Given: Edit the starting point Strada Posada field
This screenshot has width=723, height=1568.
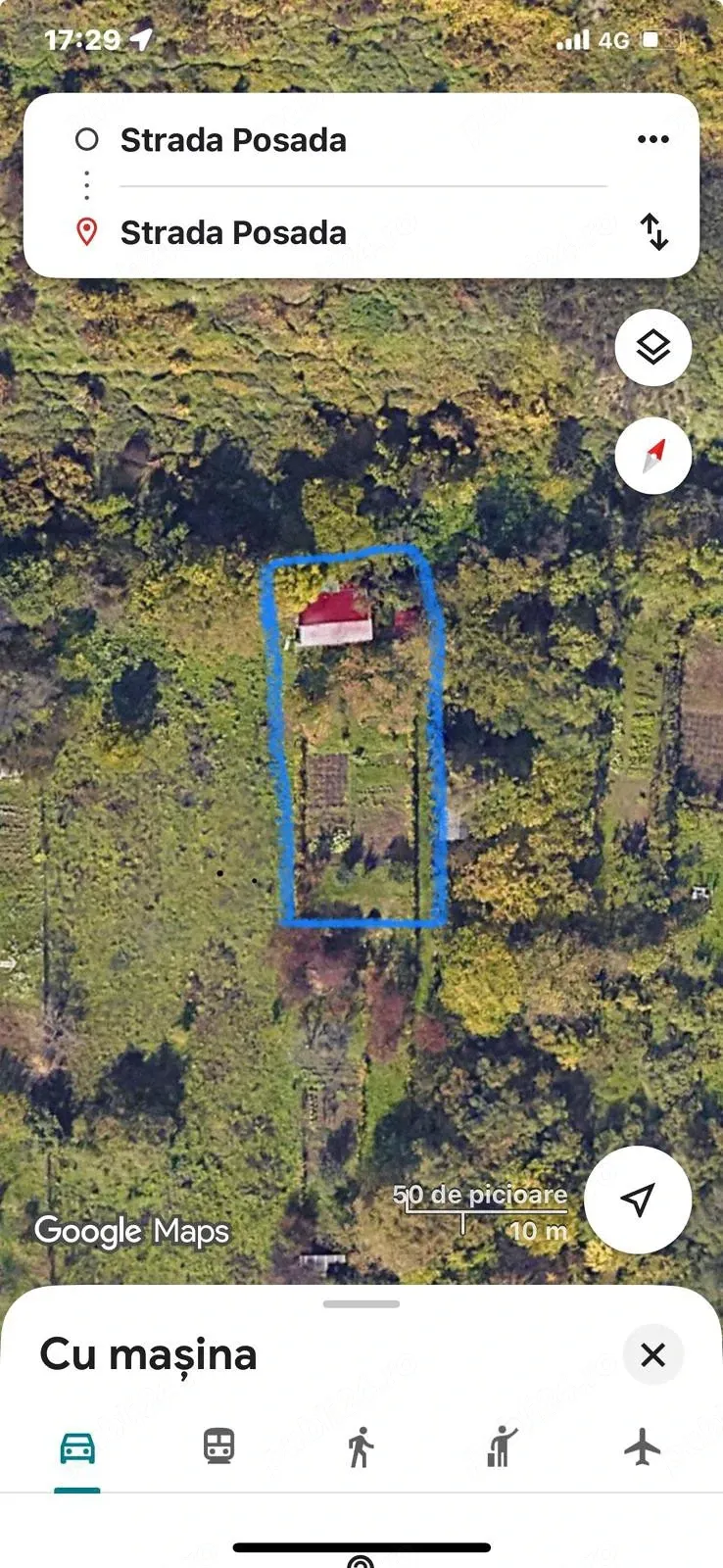Looking at the screenshot, I should 362,140.
